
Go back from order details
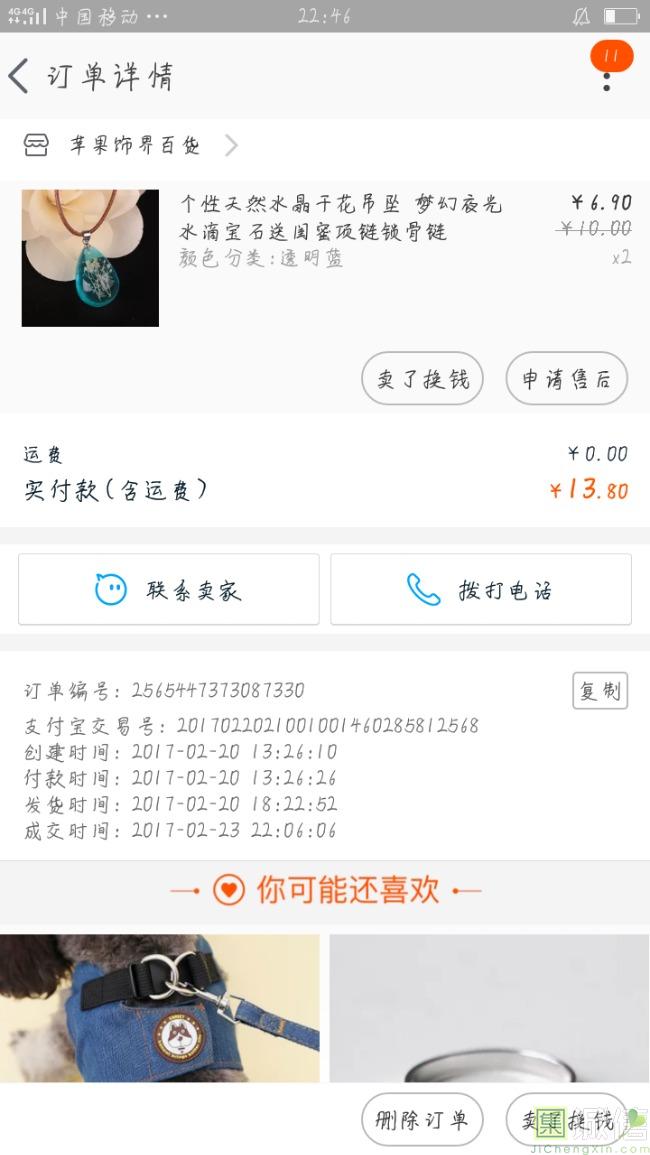click(x=20, y=76)
